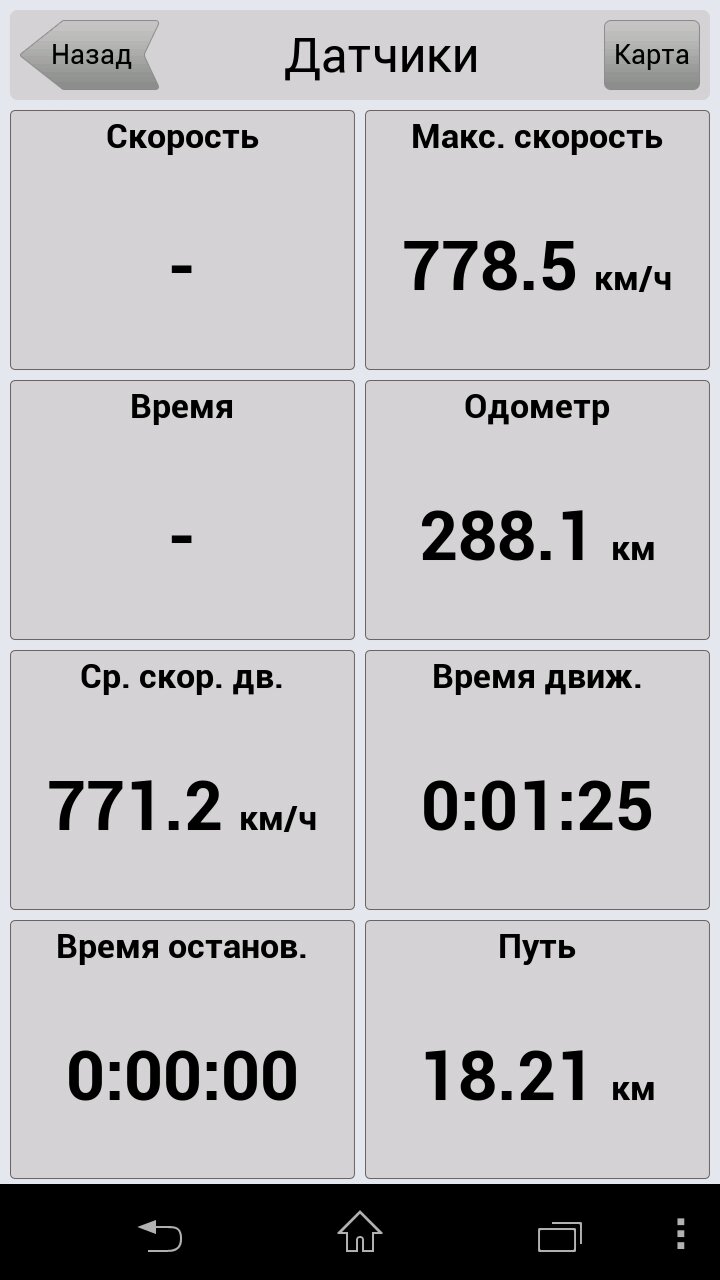Viewport: 720px width, 1280px height.
Task: Select the Путь distance tile
Action: click(537, 1050)
